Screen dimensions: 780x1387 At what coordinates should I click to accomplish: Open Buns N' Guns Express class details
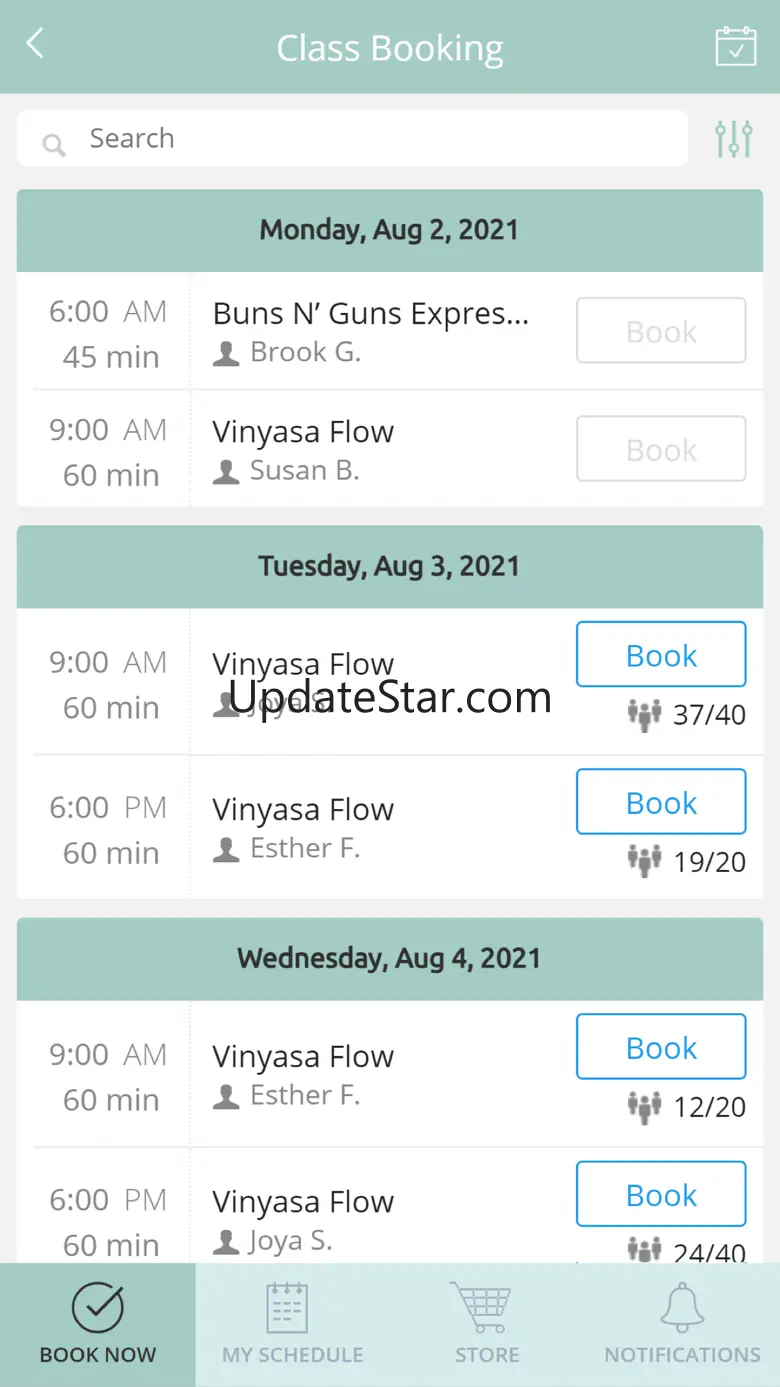(370, 314)
